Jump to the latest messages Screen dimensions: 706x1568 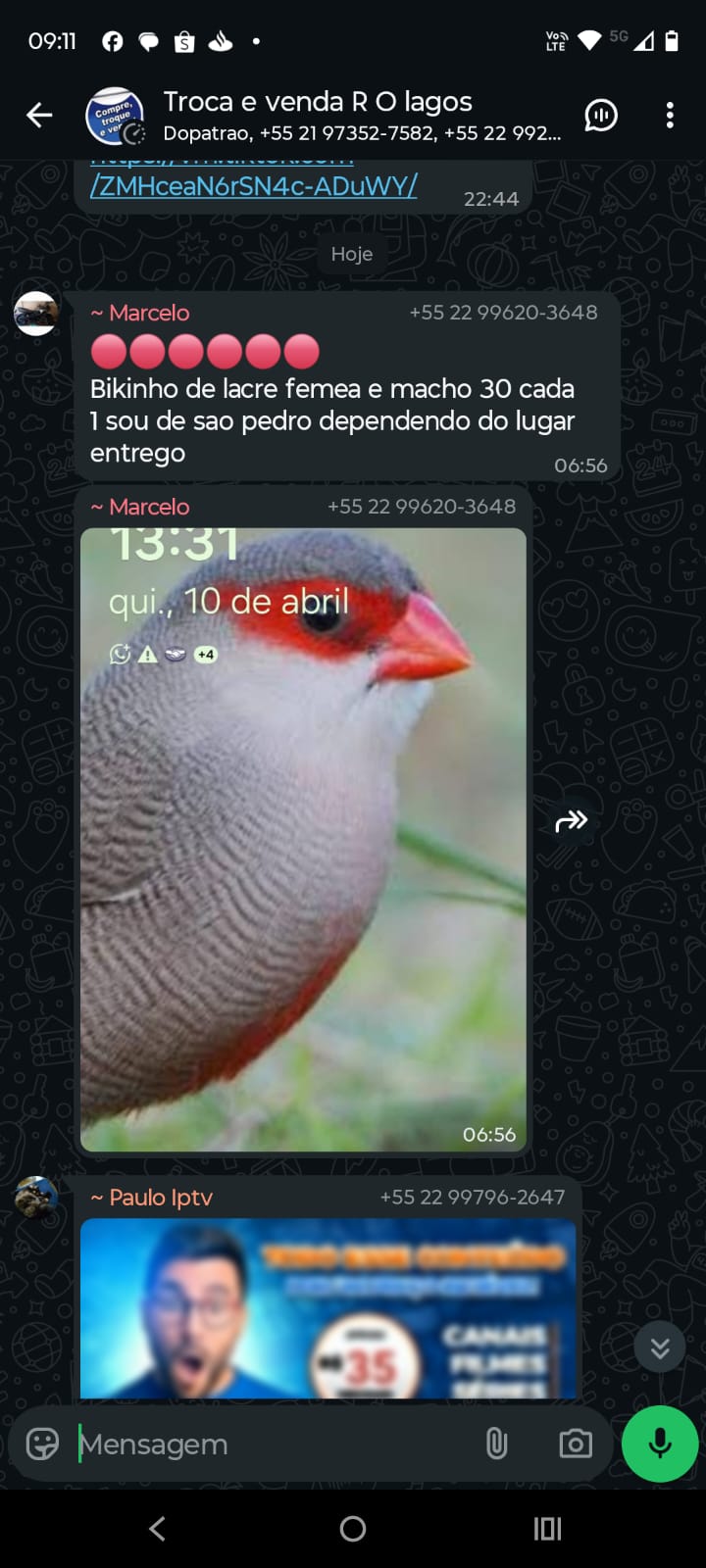pyautogui.click(x=659, y=1348)
